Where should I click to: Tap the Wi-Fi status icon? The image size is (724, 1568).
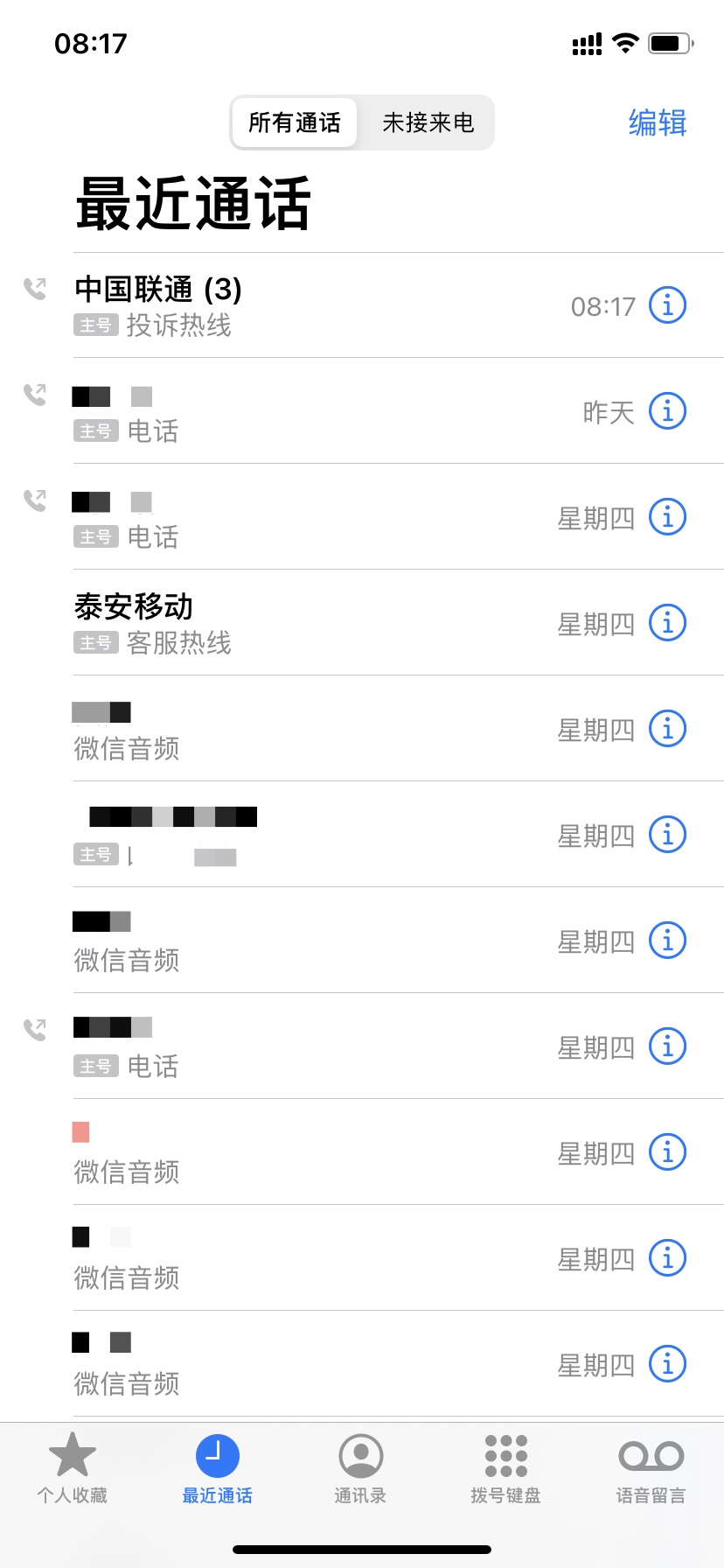click(624, 41)
